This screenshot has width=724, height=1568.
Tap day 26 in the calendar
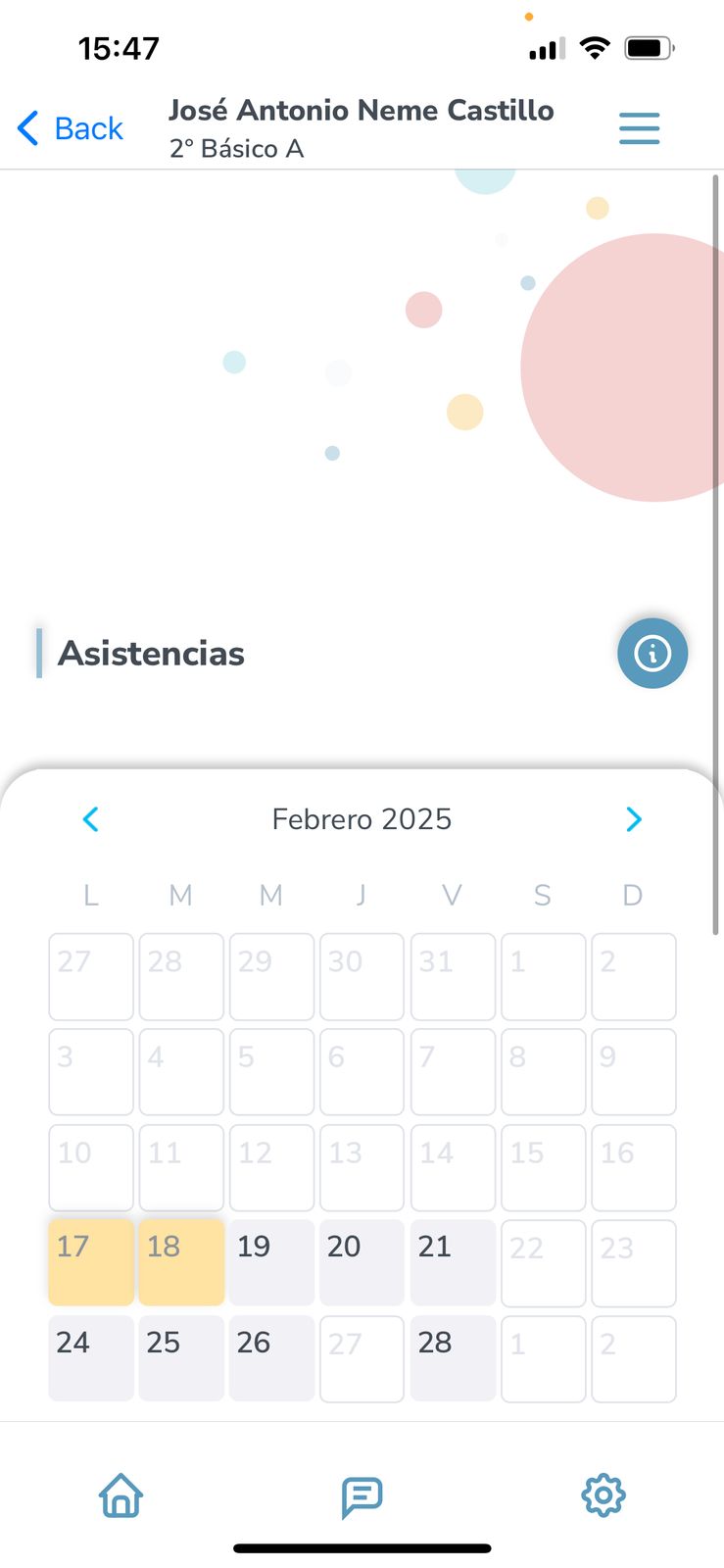(x=271, y=1357)
